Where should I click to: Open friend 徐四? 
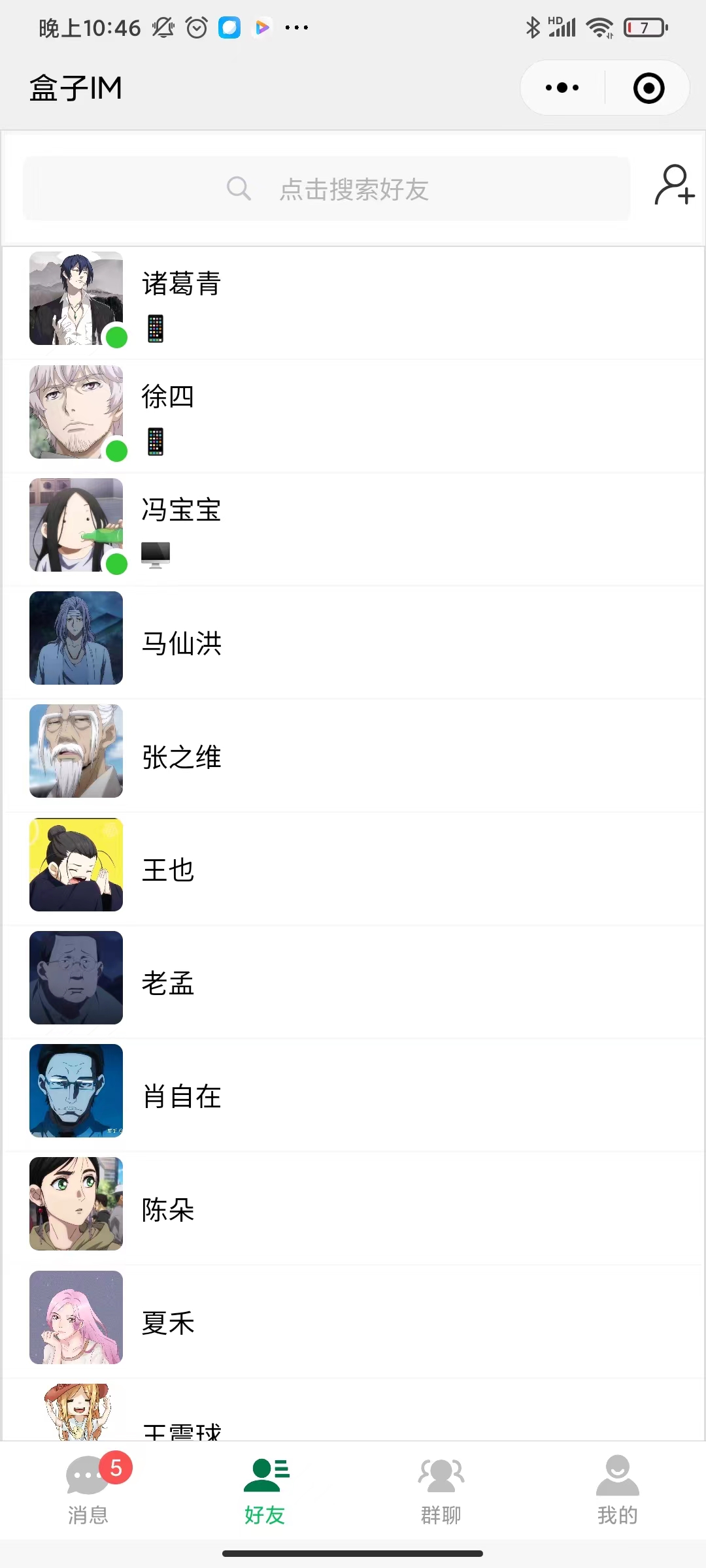point(353,415)
